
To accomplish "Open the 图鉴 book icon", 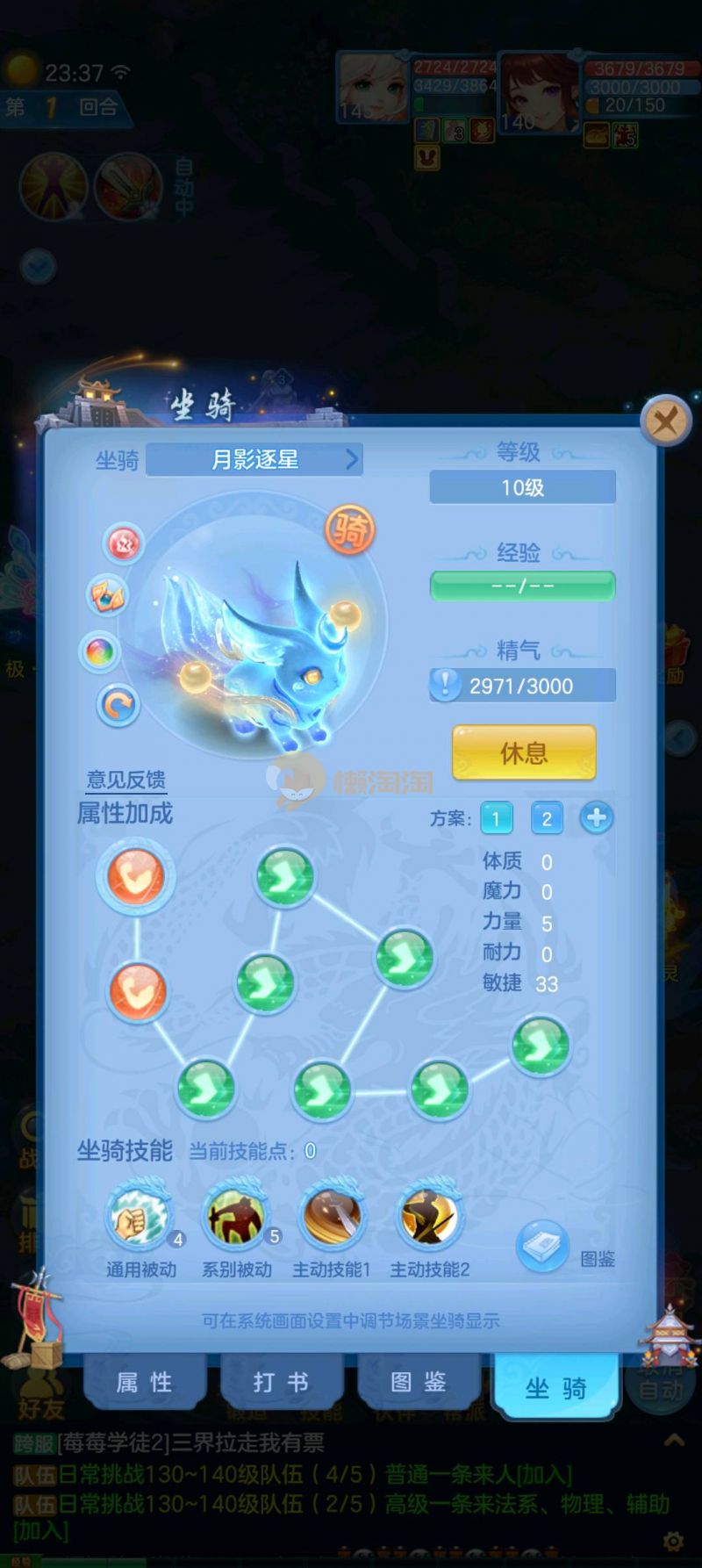I will (542, 1246).
